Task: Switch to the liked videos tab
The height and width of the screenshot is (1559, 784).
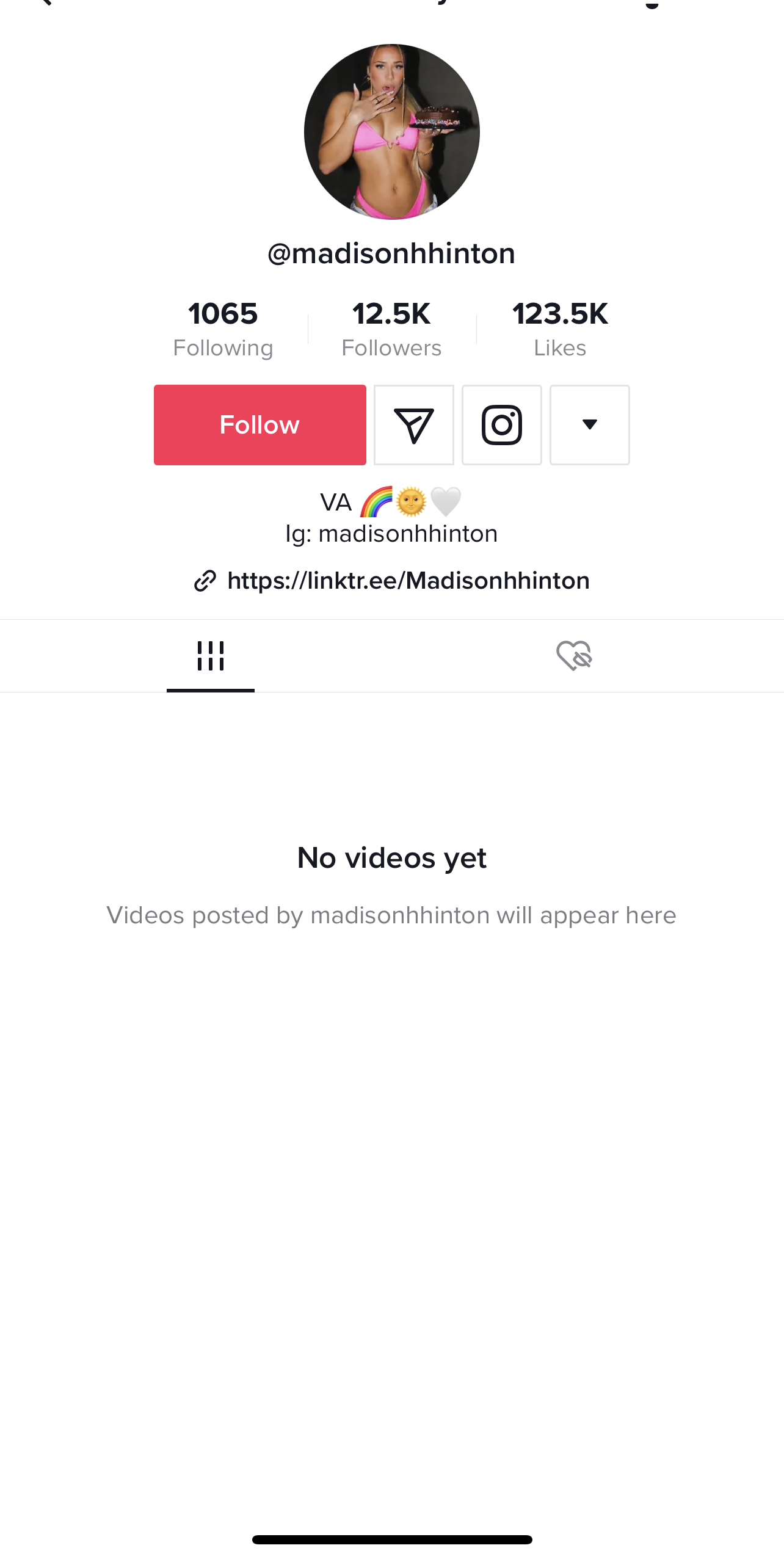Action: point(574,656)
